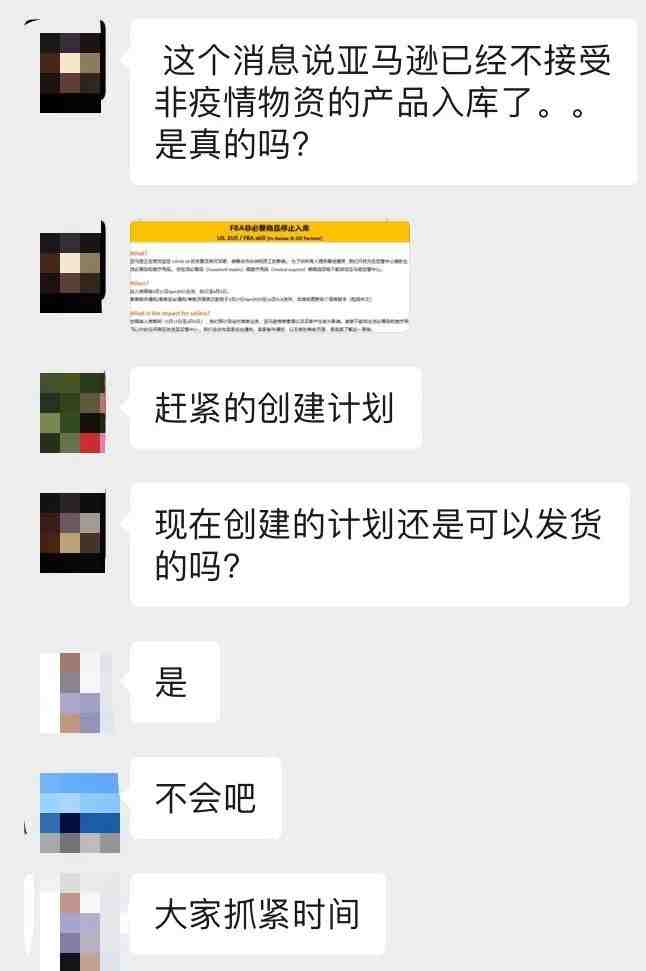Screen dimensions: 646x971
Task: Open the FBA notice image message
Action: click(270, 276)
